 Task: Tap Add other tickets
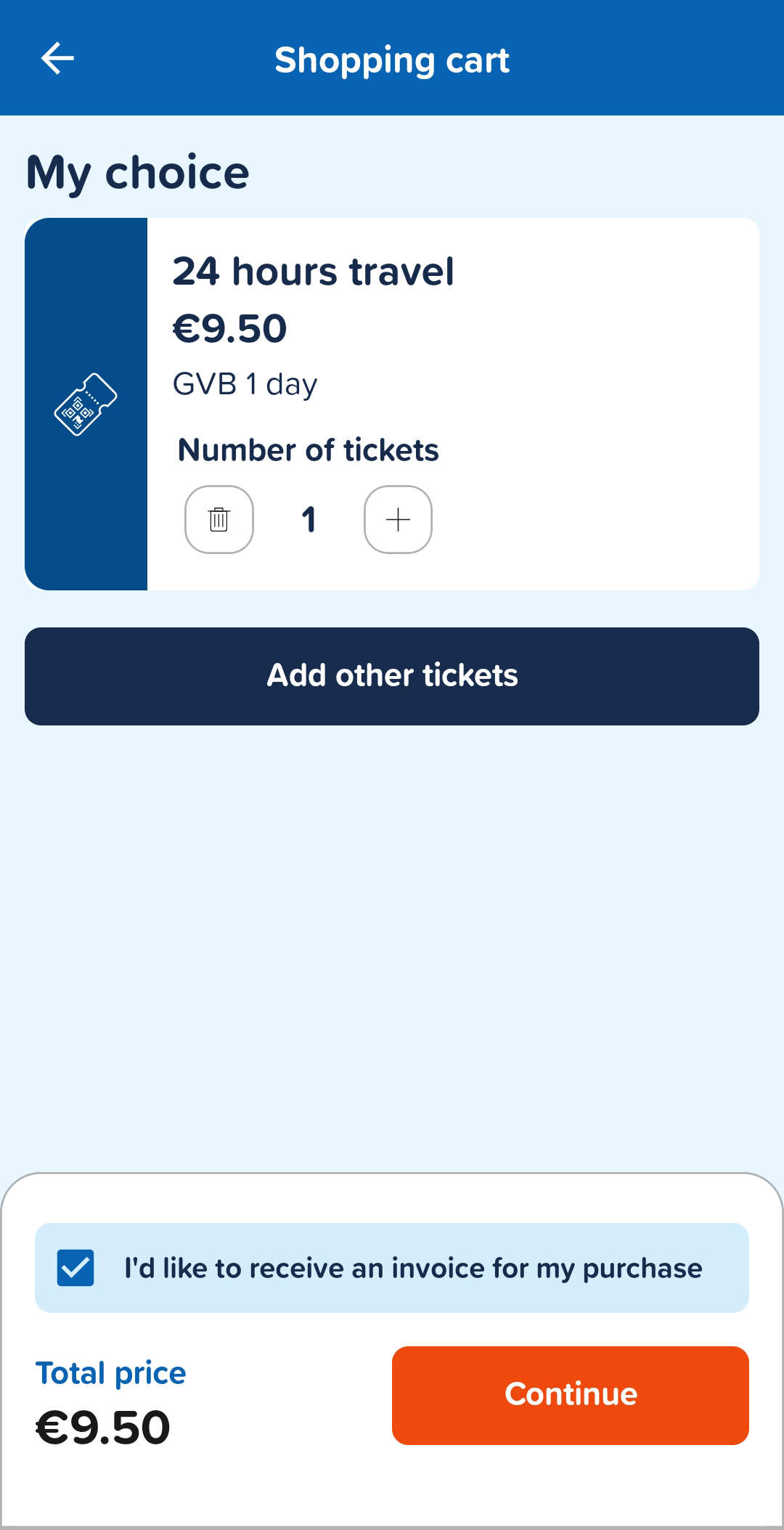pyautogui.click(x=392, y=676)
